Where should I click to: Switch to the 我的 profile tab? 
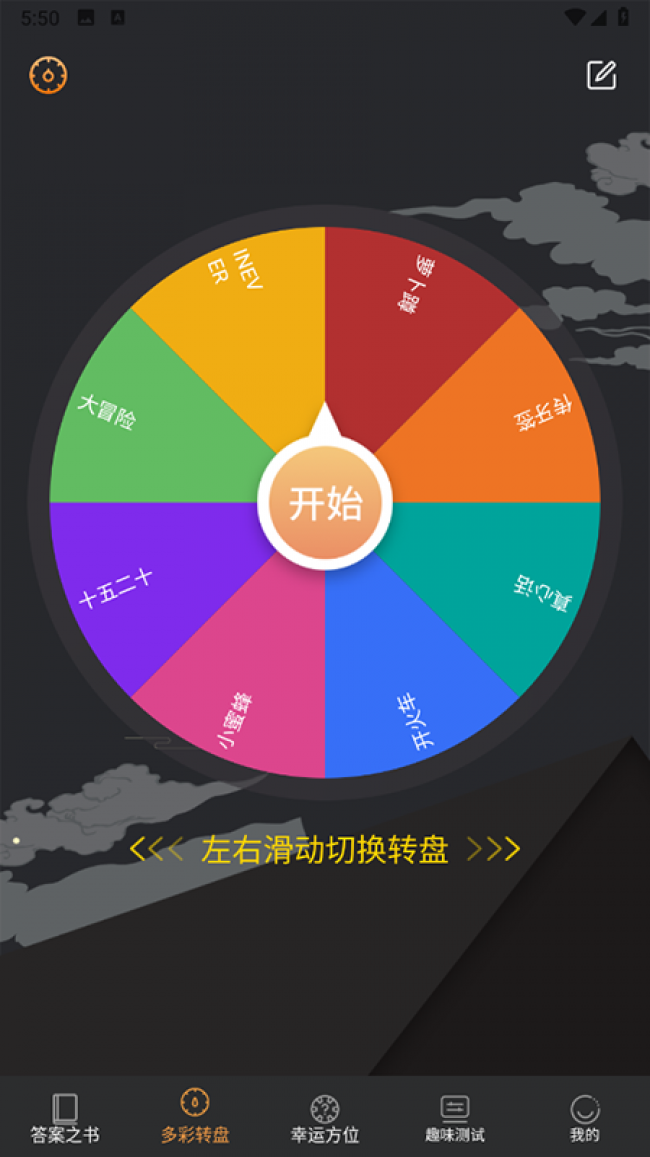585,1118
